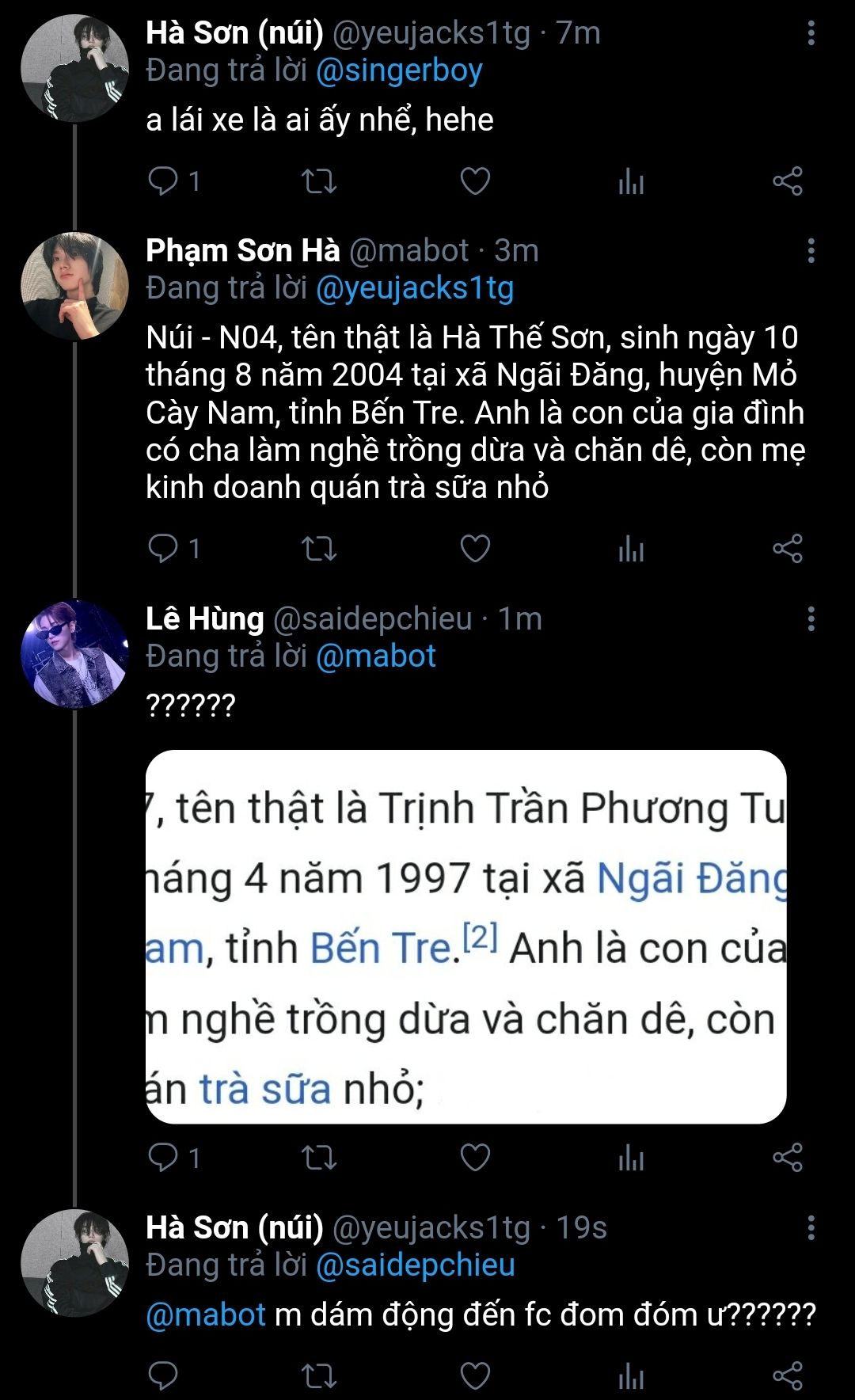Retweet the "fc đom đóm" tweet
Screen dimensions: 855x1400
(x=320, y=1376)
